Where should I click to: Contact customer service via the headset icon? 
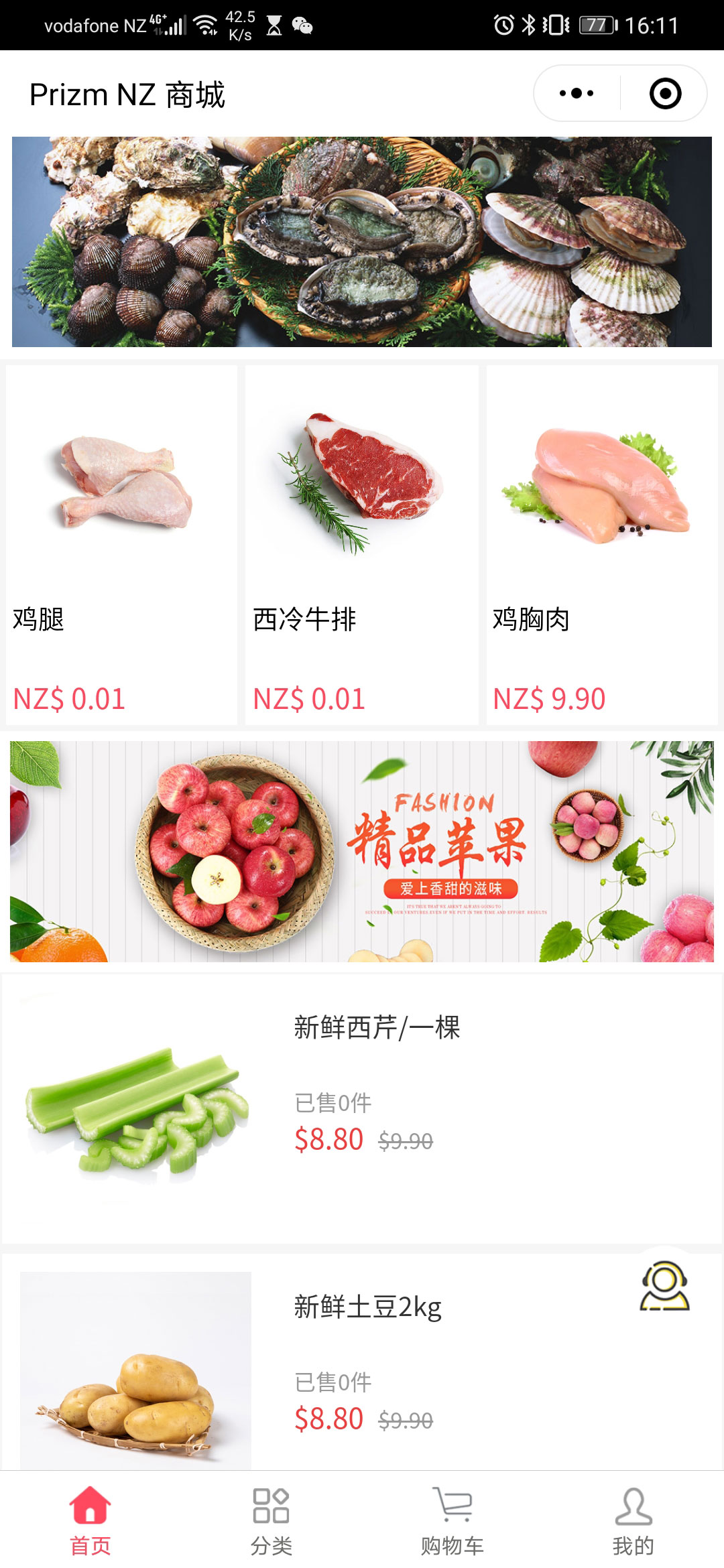click(x=664, y=1286)
